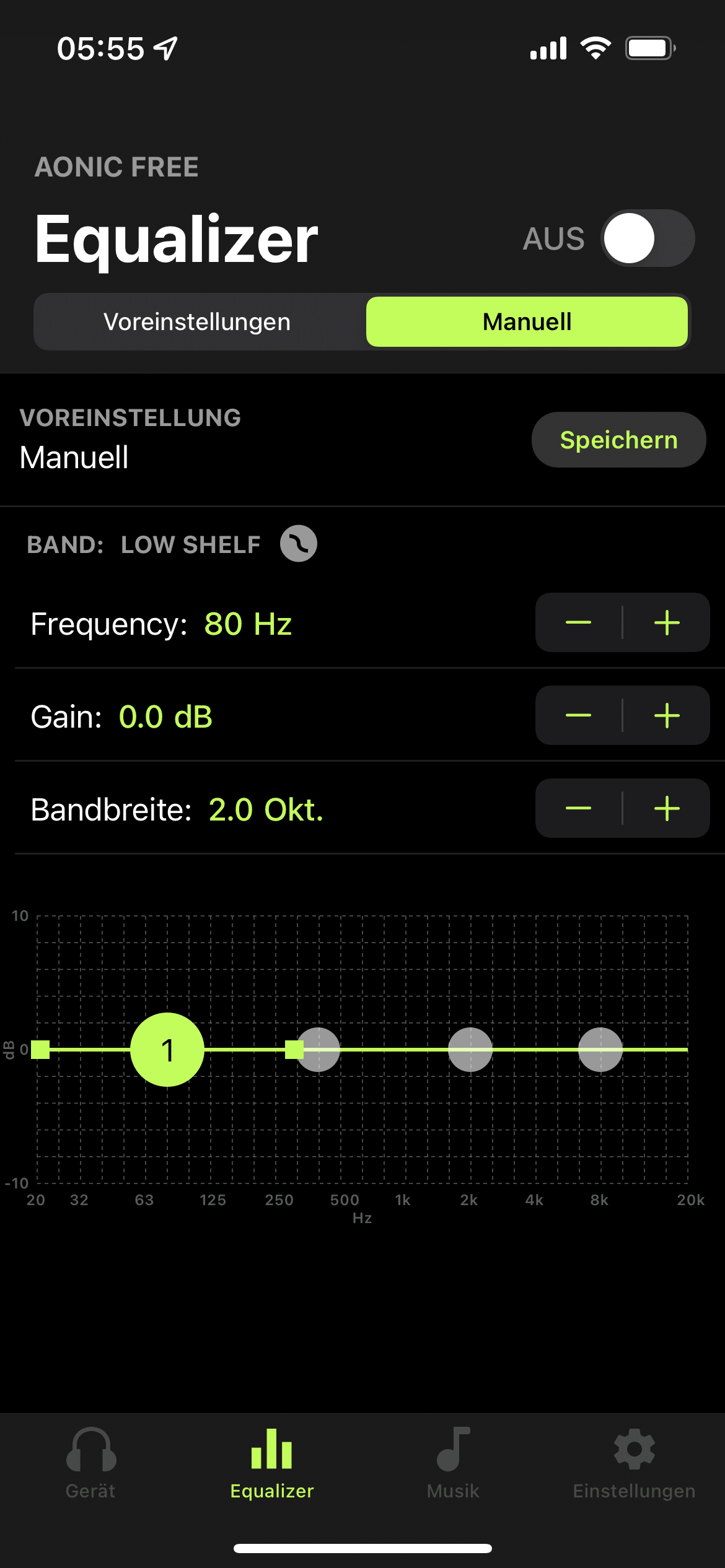Open the Einstellungen tab
The width and height of the screenshot is (725, 1568).
(634, 1465)
